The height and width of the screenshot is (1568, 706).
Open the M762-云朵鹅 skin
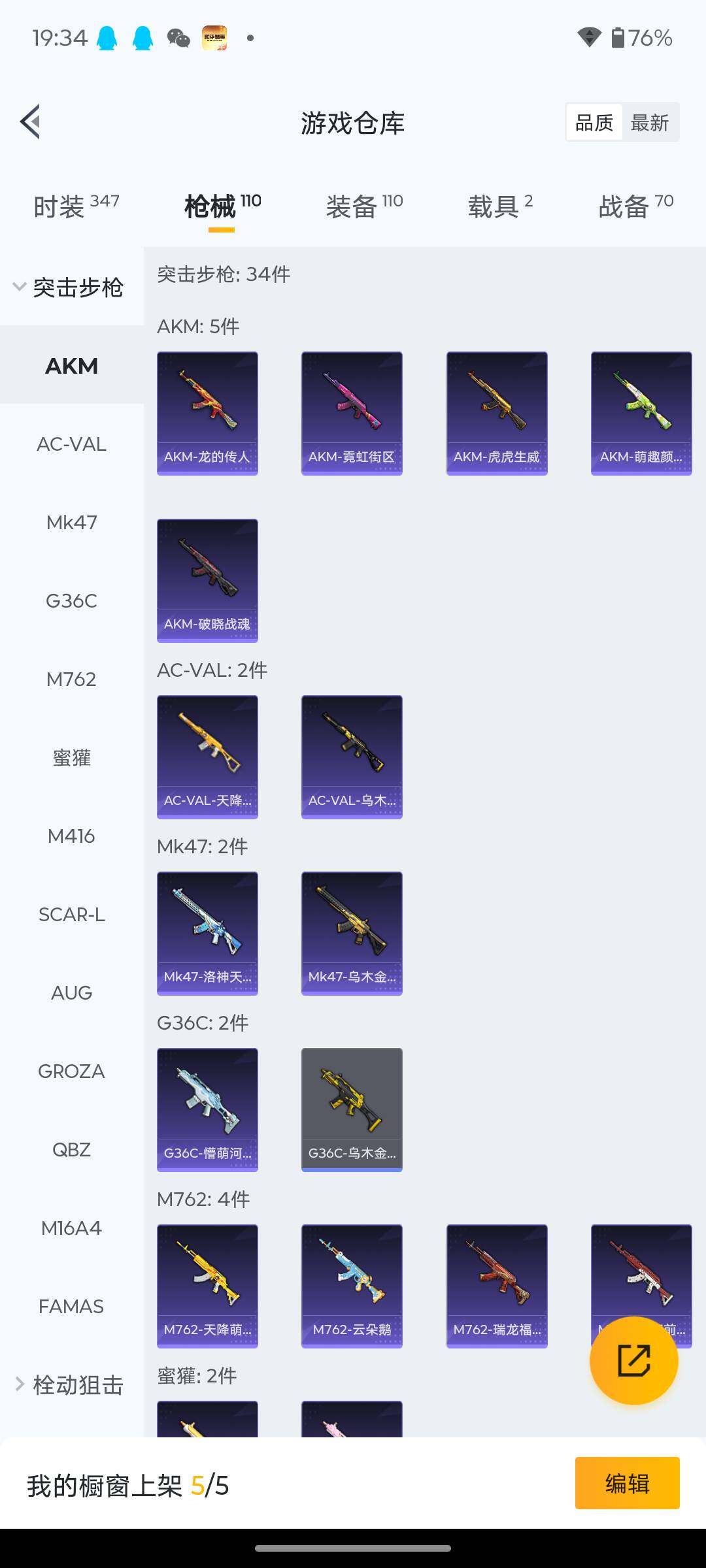point(352,1286)
